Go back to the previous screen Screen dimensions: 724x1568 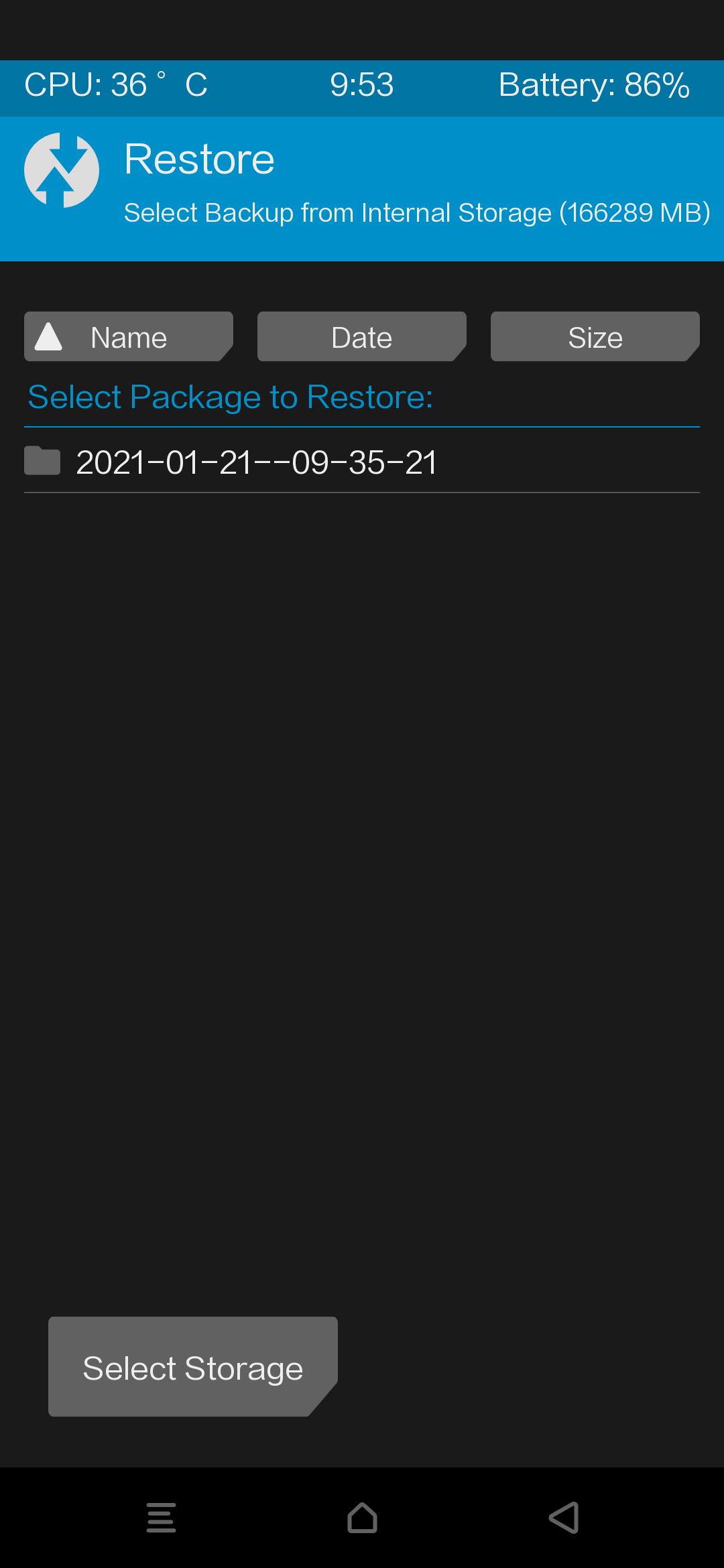pyautogui.click(x=564, y=1518)
